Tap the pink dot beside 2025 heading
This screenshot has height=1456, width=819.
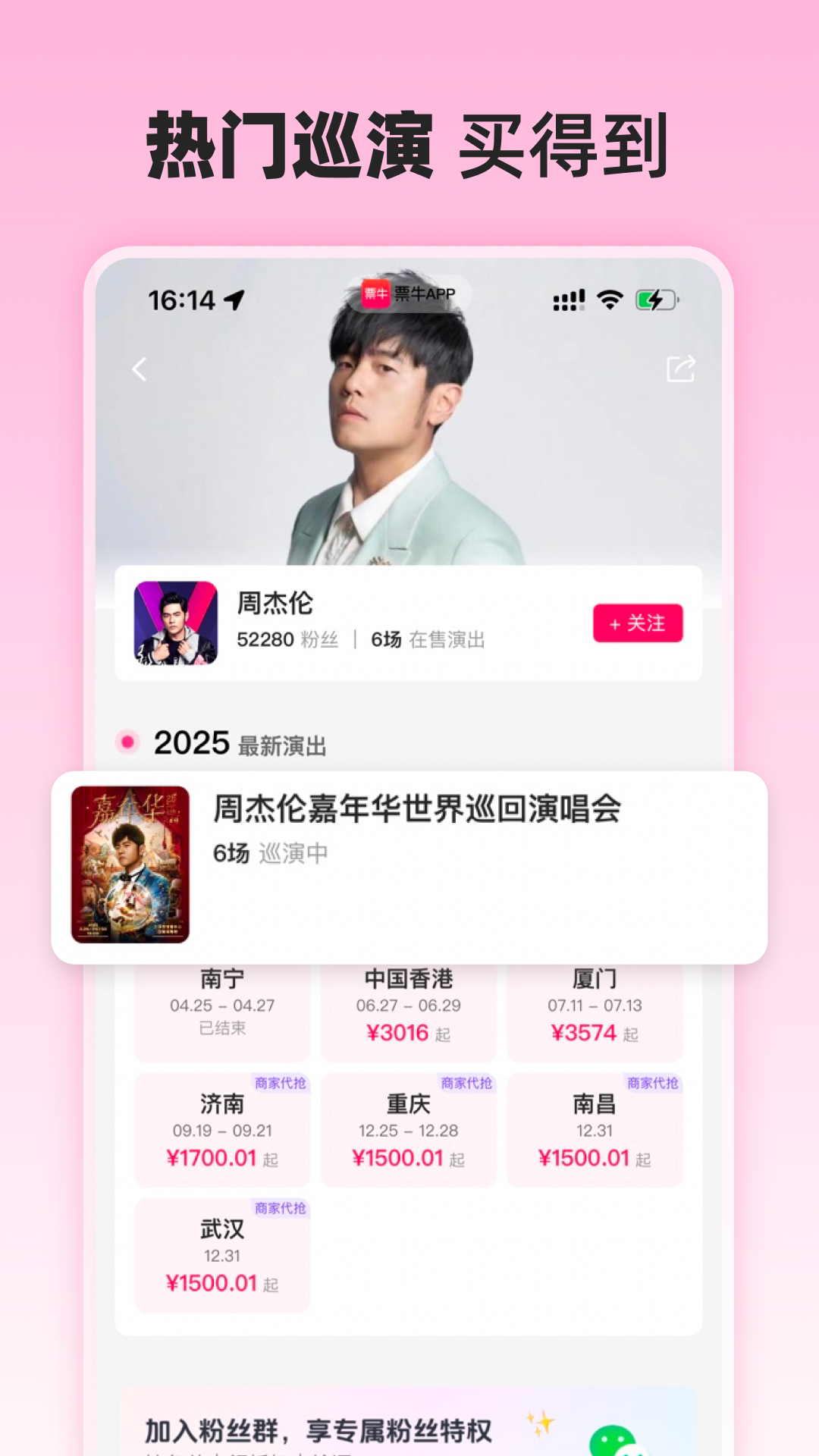(x=128, y=745)
